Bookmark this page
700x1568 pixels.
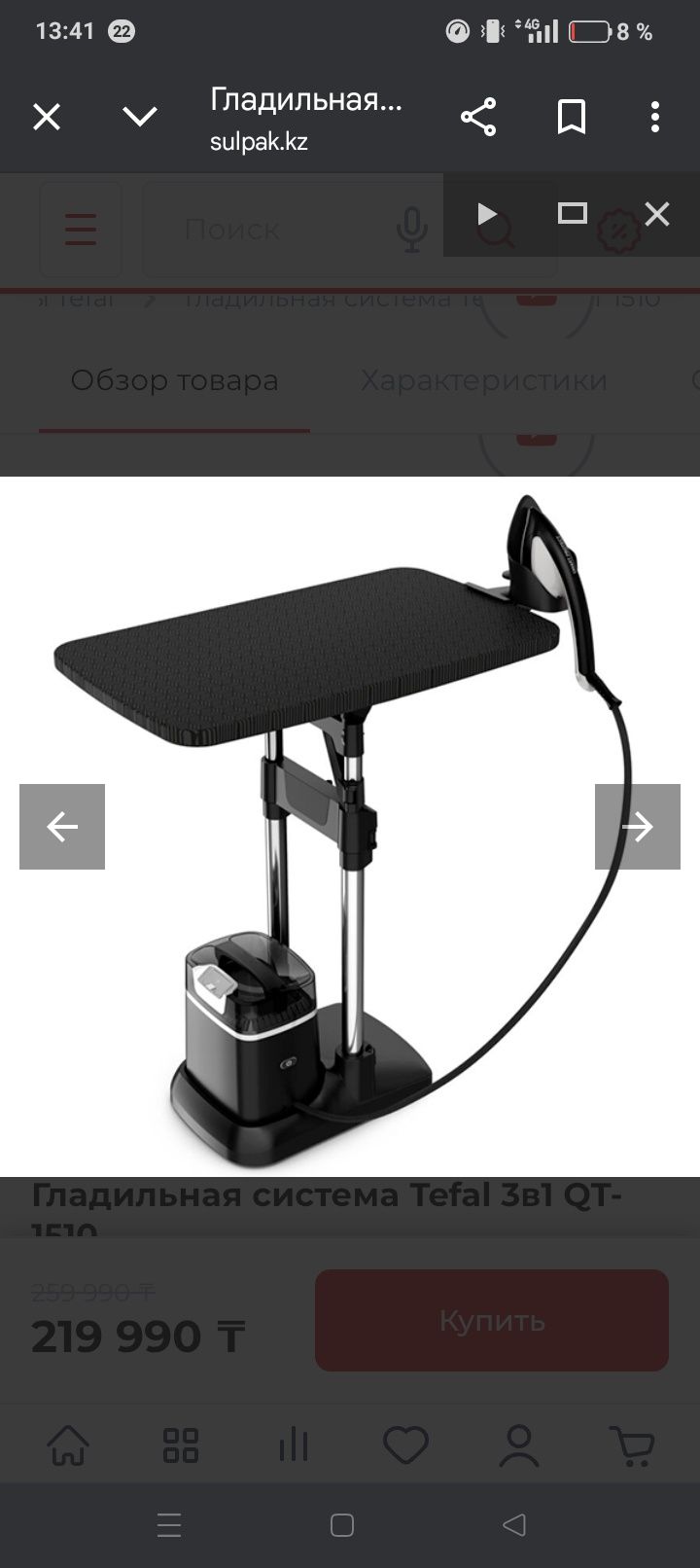pyautogui.click(x=571, y=118)
